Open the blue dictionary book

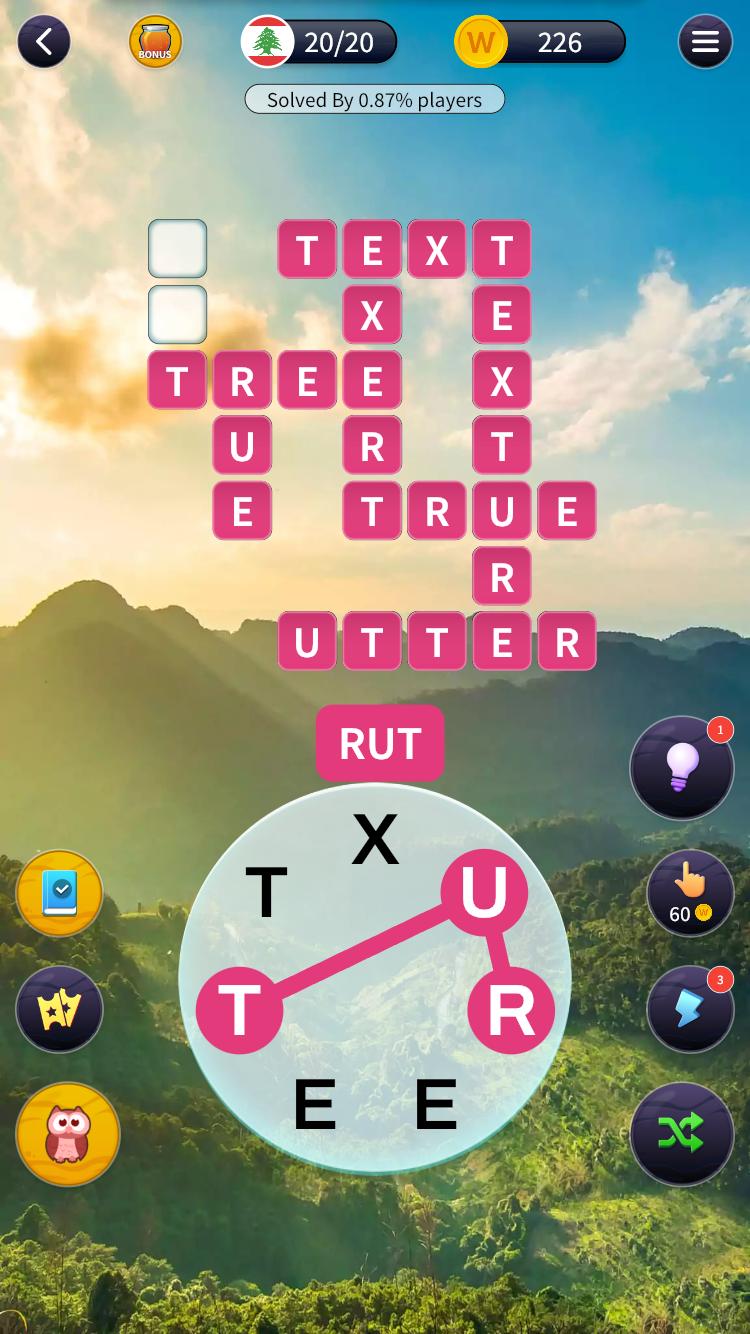pos(60,893)
